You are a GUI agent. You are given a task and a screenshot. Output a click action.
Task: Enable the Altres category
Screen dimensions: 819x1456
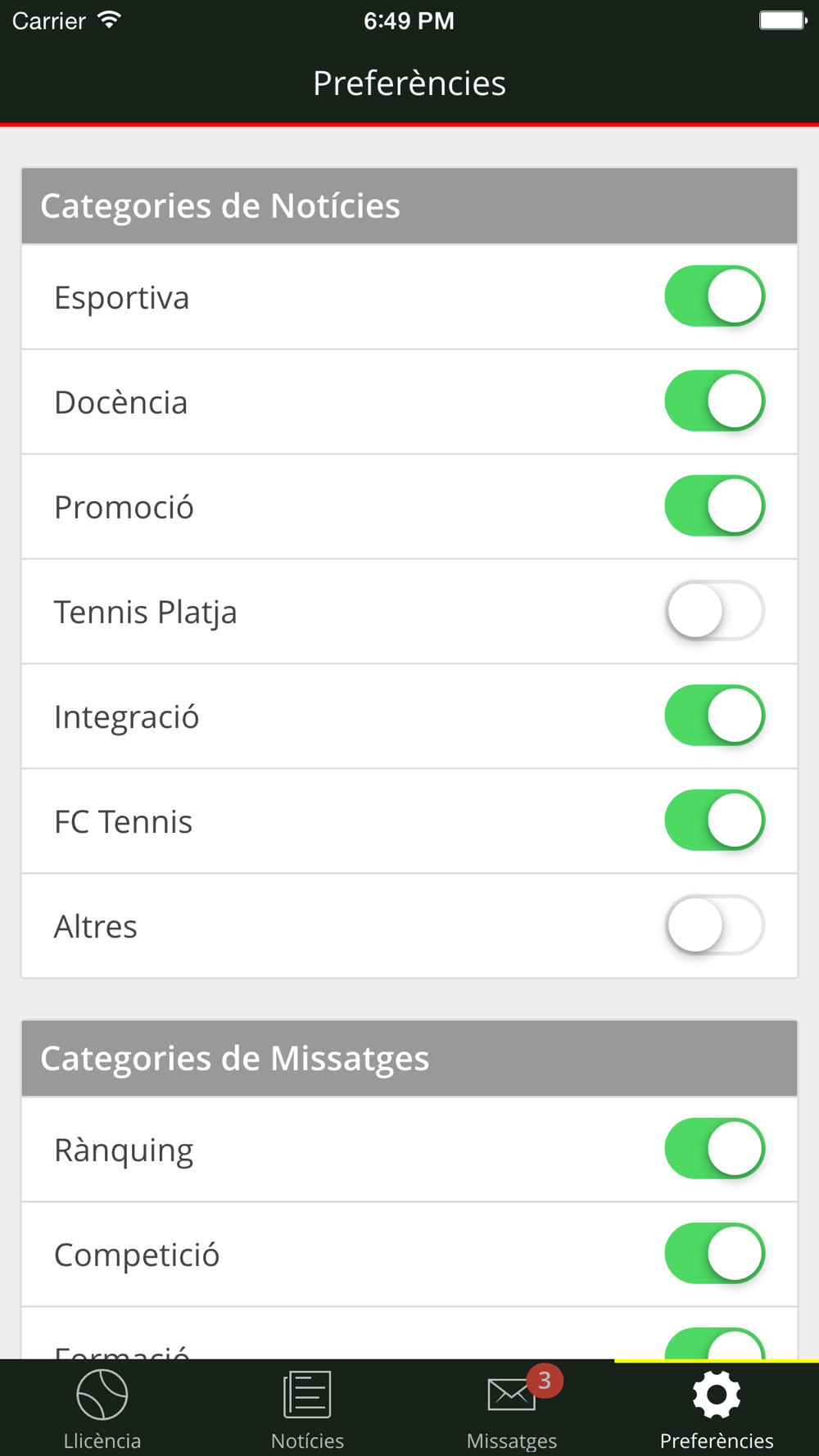714,925
